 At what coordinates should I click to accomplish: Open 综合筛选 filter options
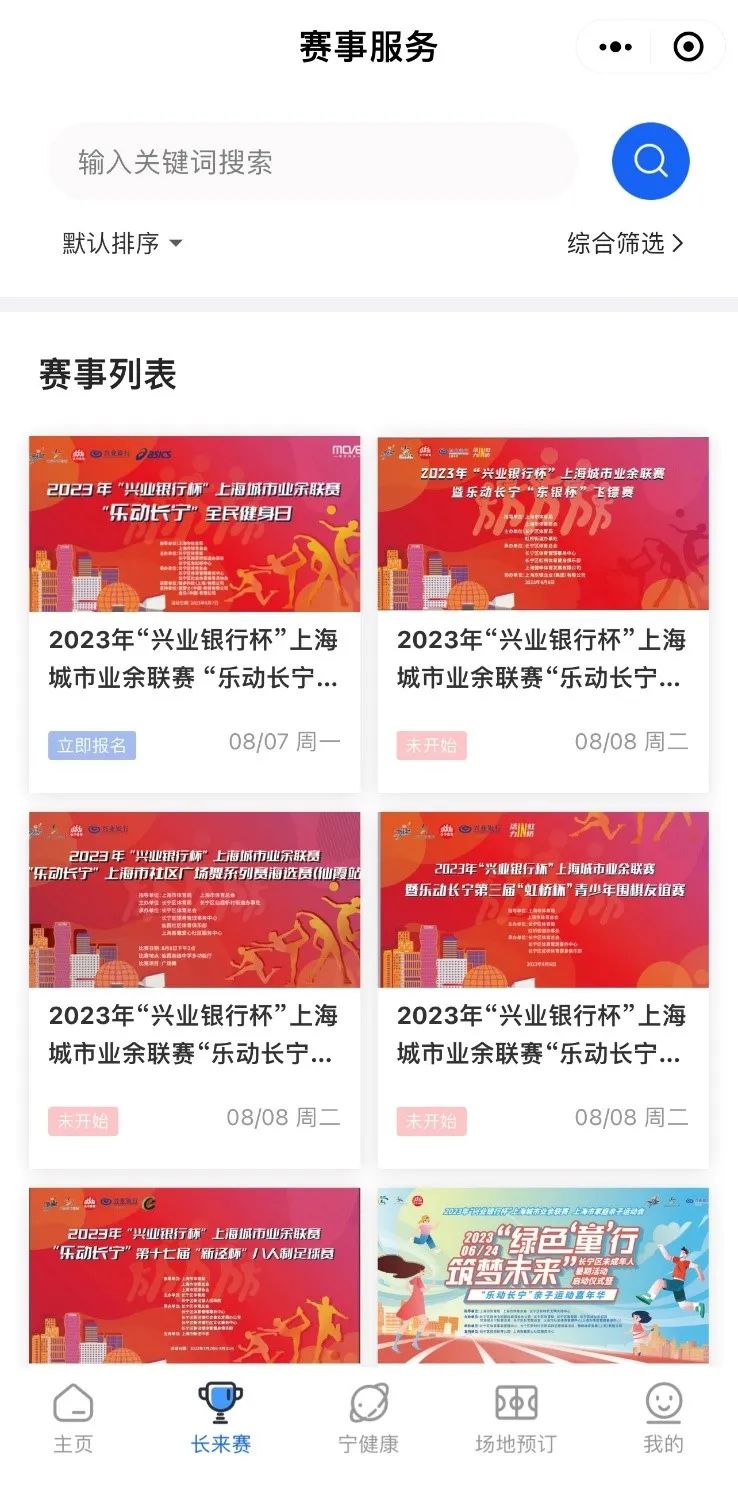point(625,243)
